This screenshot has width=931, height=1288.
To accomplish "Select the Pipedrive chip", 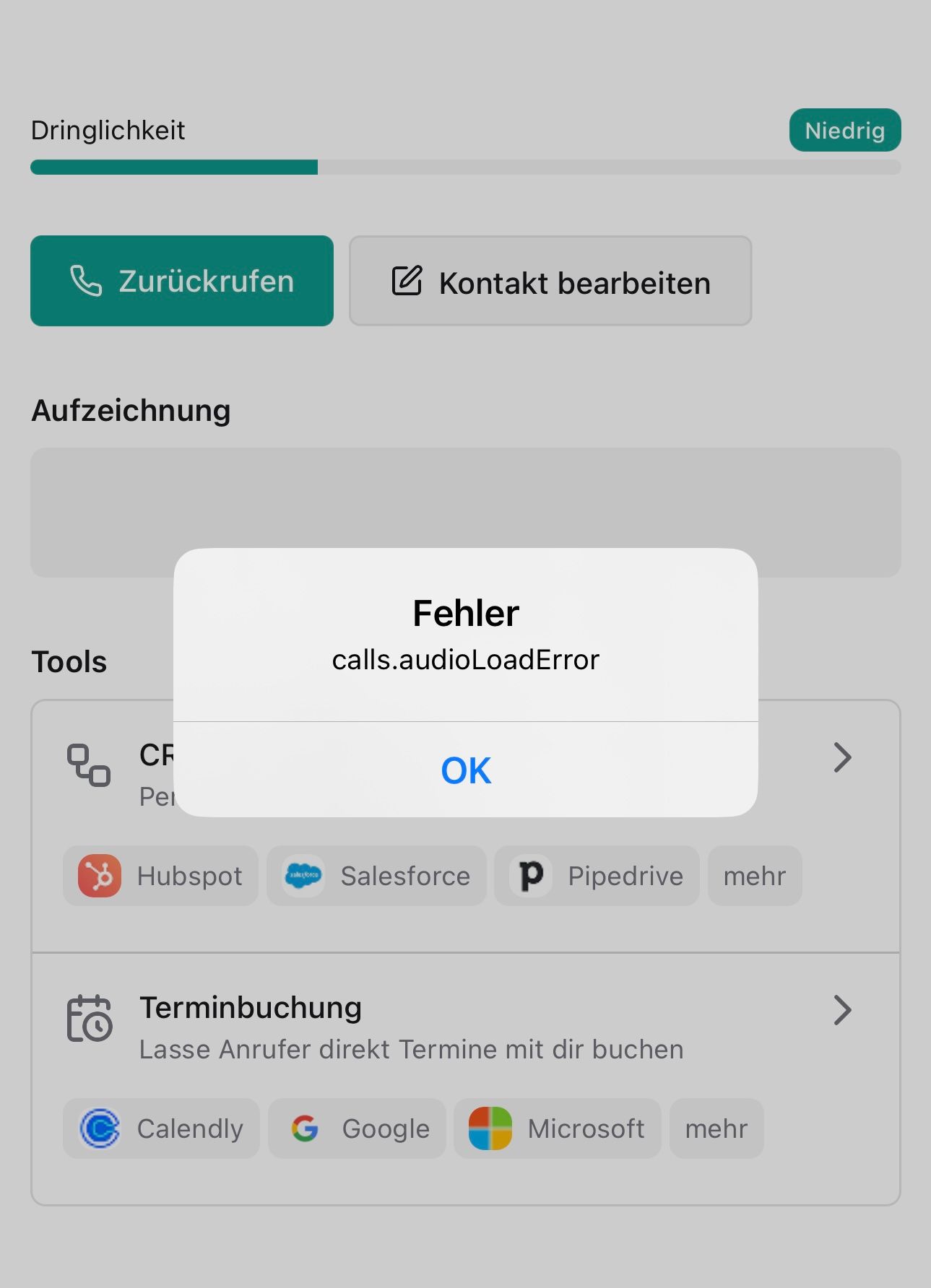I will (x=597, y=876).
